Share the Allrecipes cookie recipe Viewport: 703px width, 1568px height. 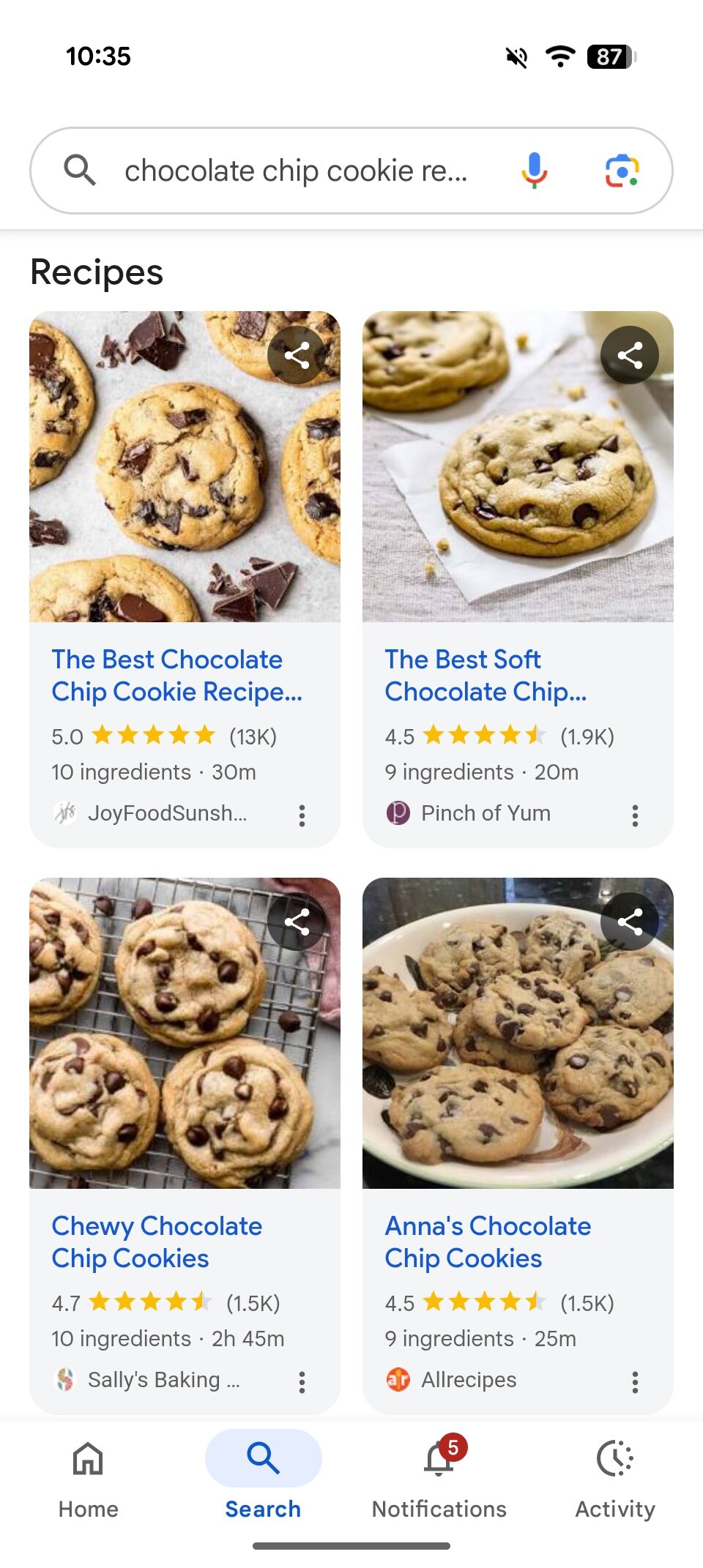click(x=630, y=922)
